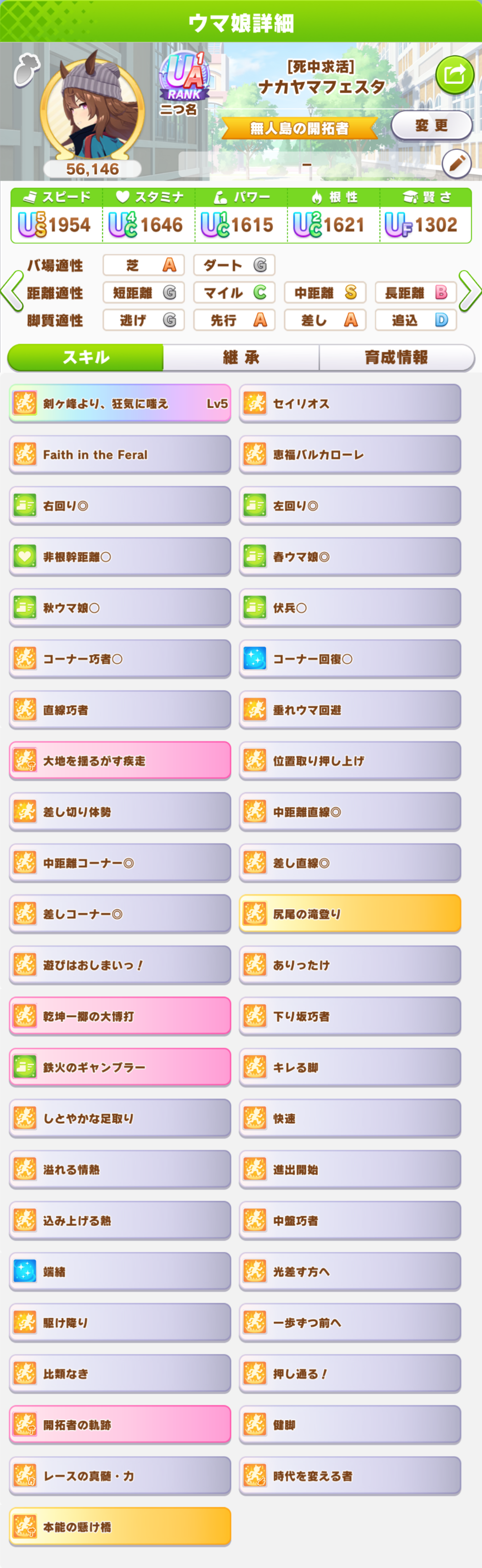Edit the memo with the pencil icon

456,163
